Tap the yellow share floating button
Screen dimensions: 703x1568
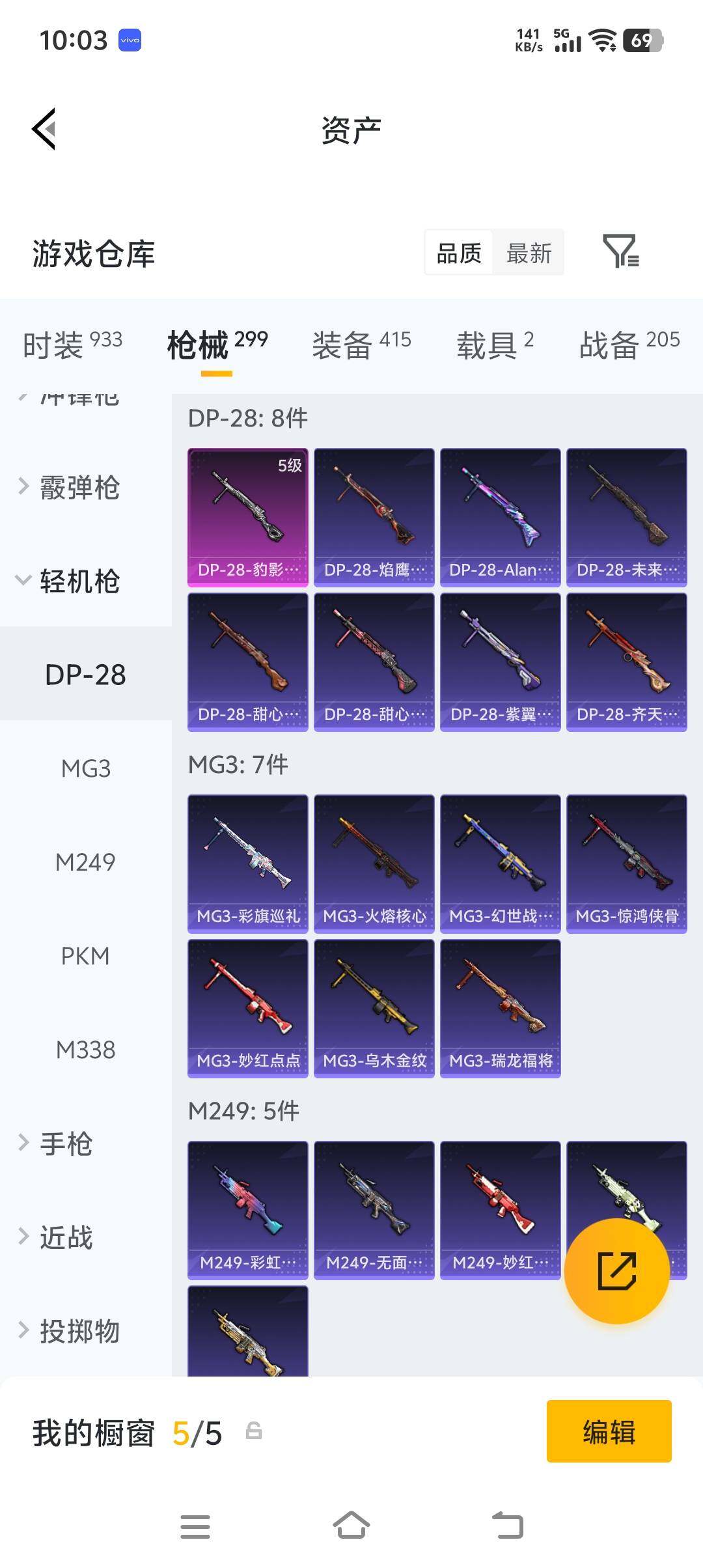click(617, 1270)
